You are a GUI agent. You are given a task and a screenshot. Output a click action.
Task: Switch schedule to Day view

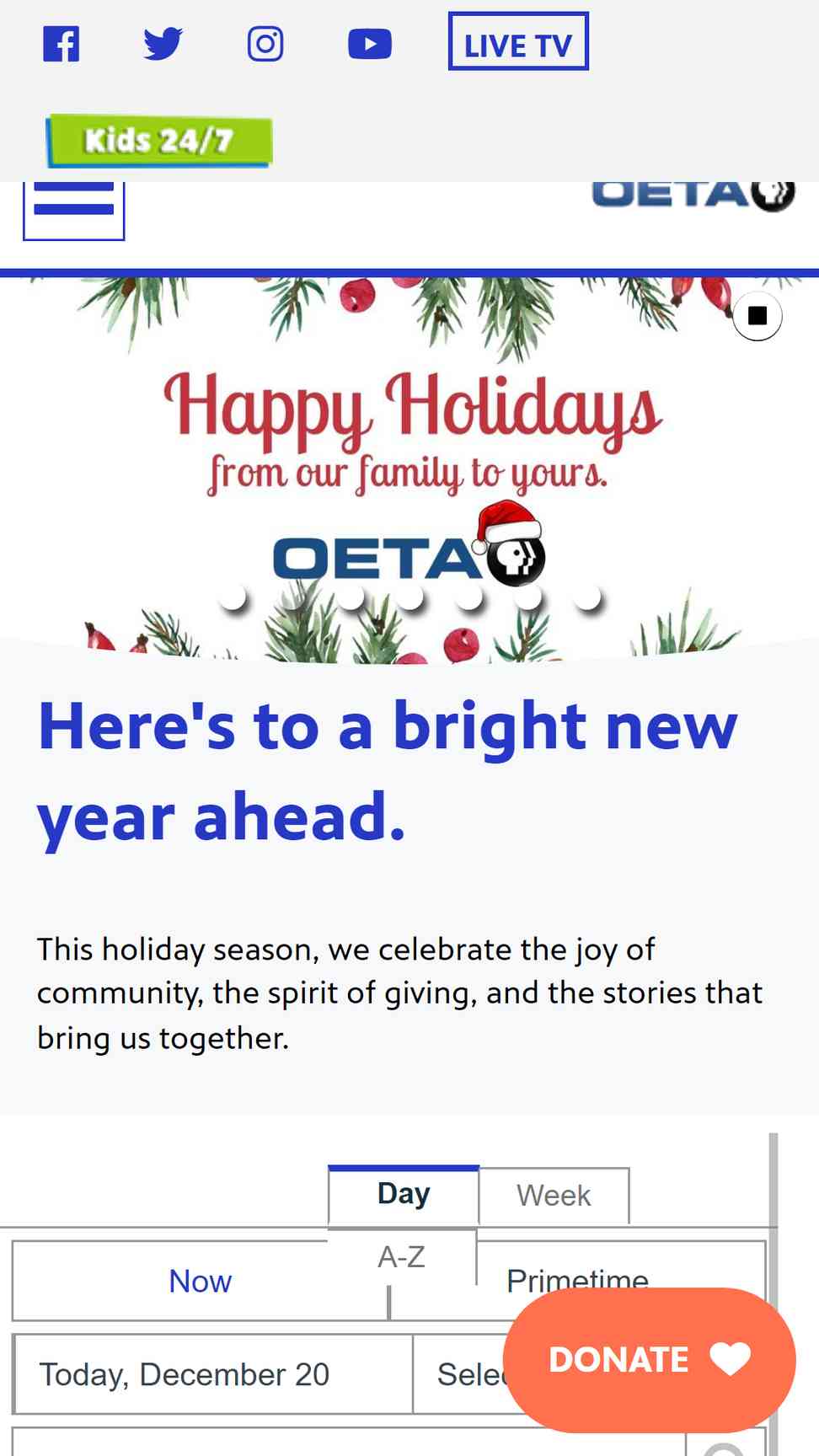tap(404, 1195)
